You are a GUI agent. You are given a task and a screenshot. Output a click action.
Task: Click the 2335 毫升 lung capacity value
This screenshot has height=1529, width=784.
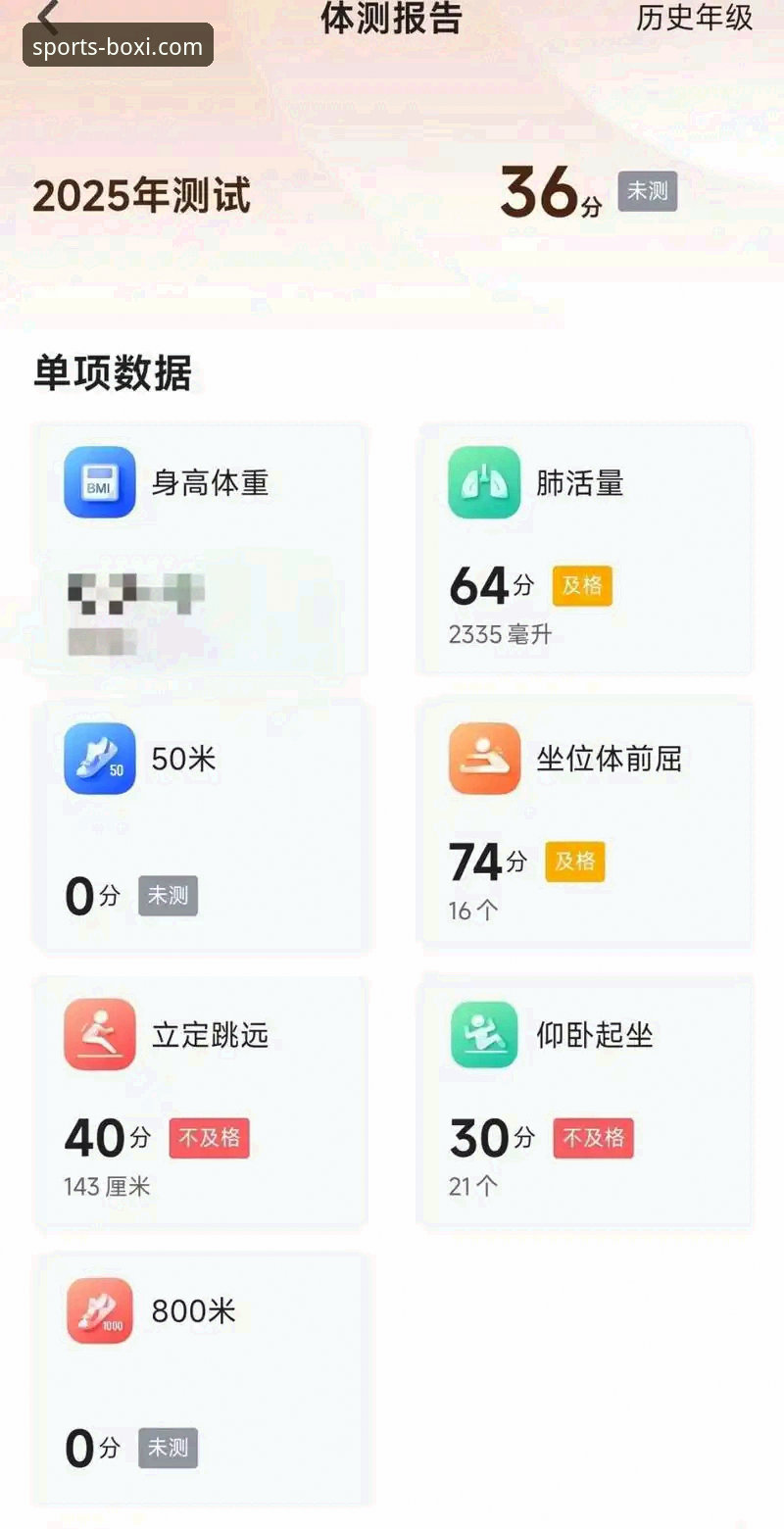501,634
